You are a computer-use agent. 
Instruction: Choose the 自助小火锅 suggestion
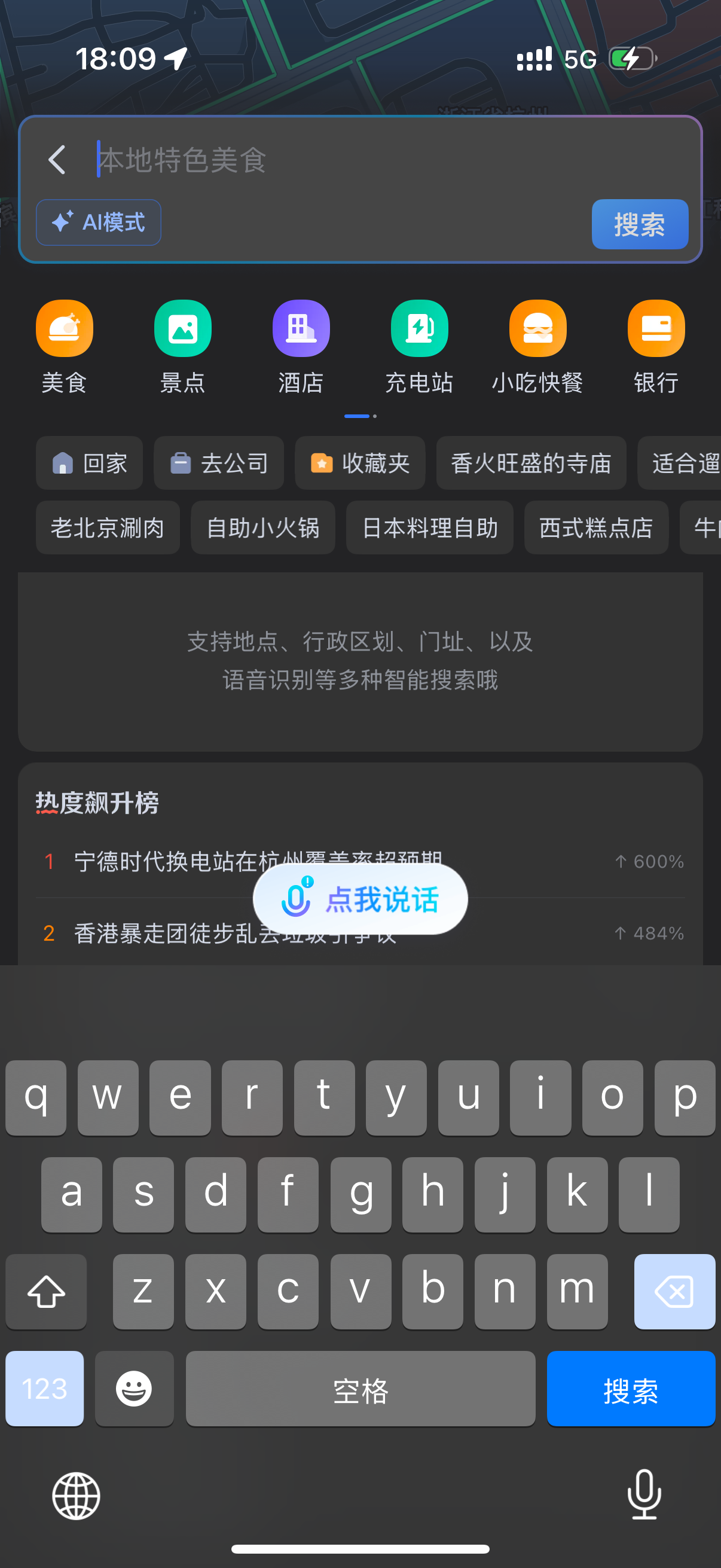[263, 527]
